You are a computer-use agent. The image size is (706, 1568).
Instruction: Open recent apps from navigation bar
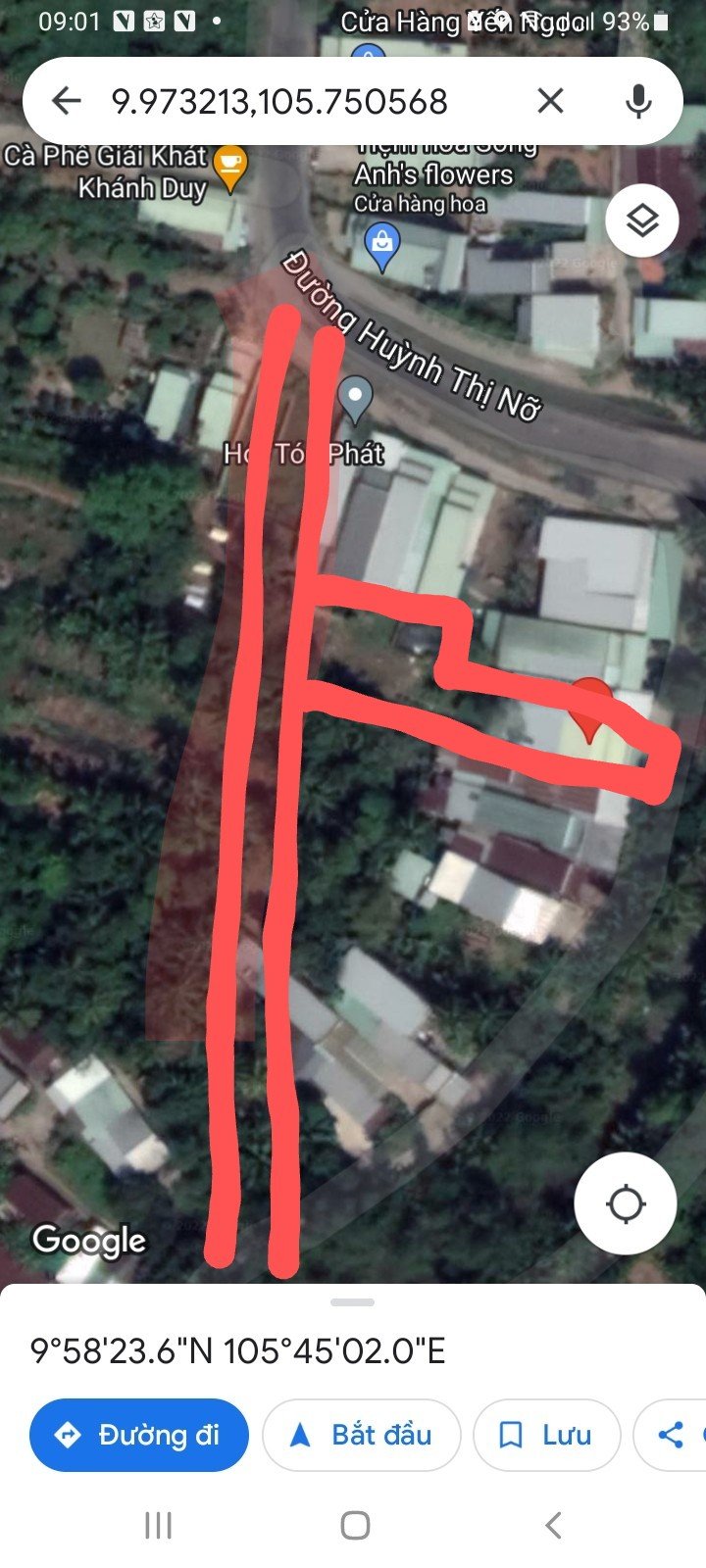click(x=158, y=1525)
